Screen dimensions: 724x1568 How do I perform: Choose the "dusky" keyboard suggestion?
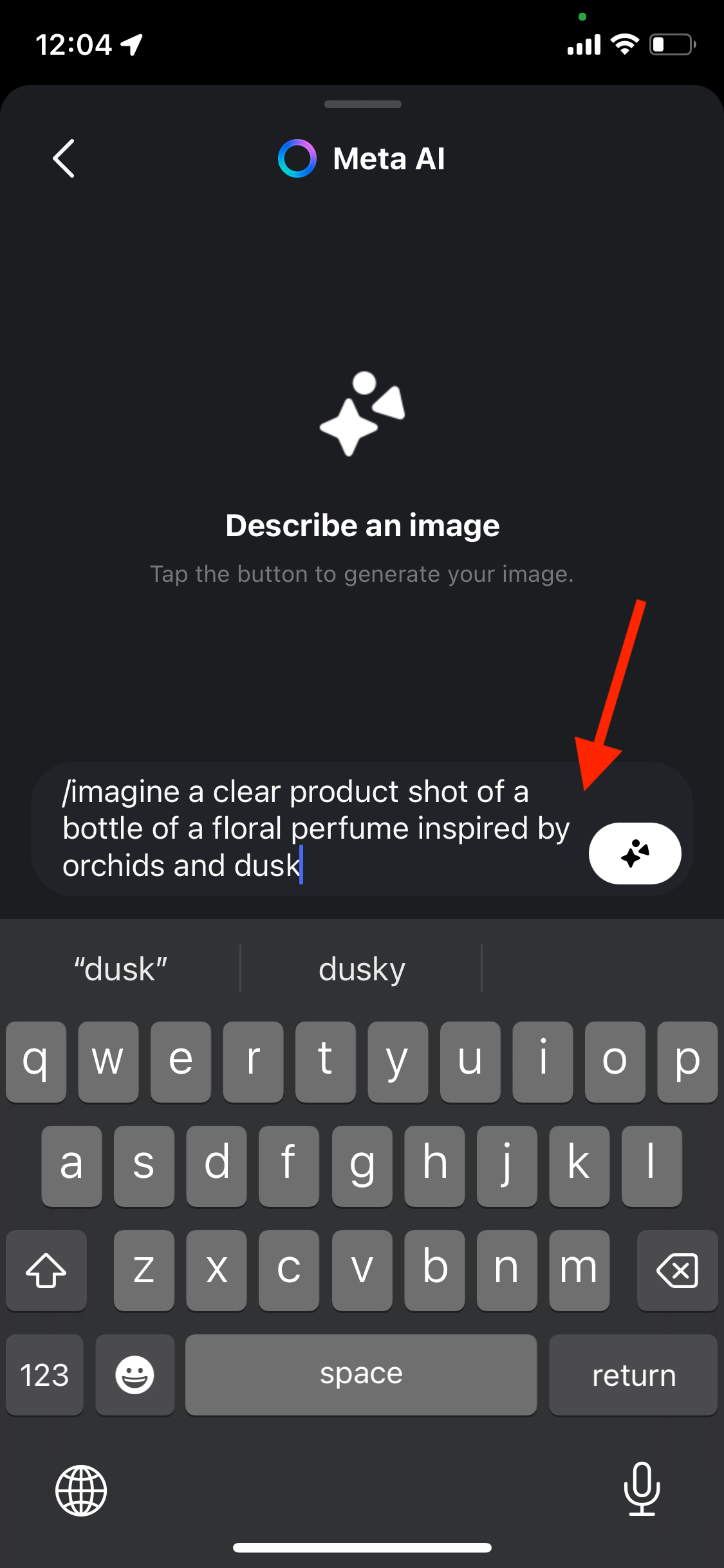coord(362,969)
